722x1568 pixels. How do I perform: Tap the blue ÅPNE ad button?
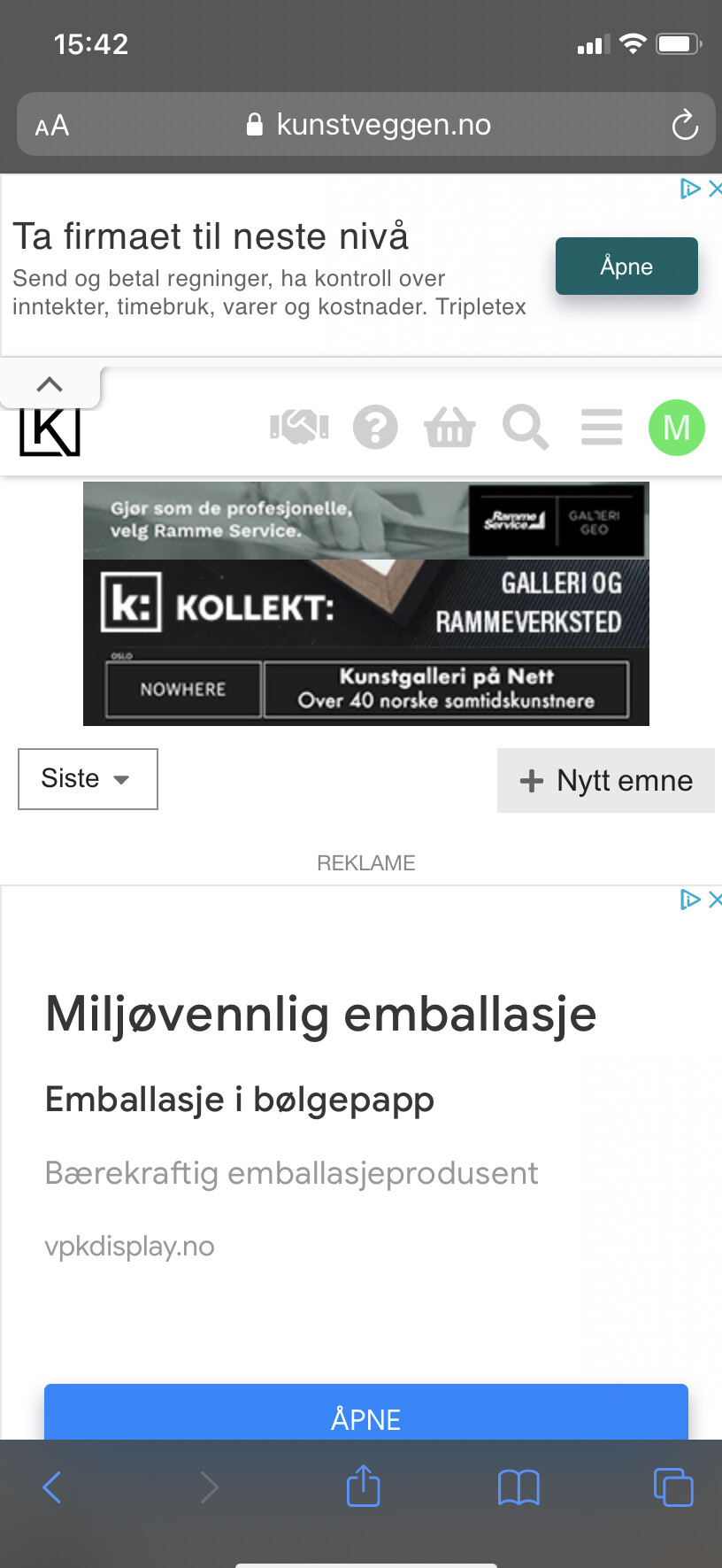366,1414
